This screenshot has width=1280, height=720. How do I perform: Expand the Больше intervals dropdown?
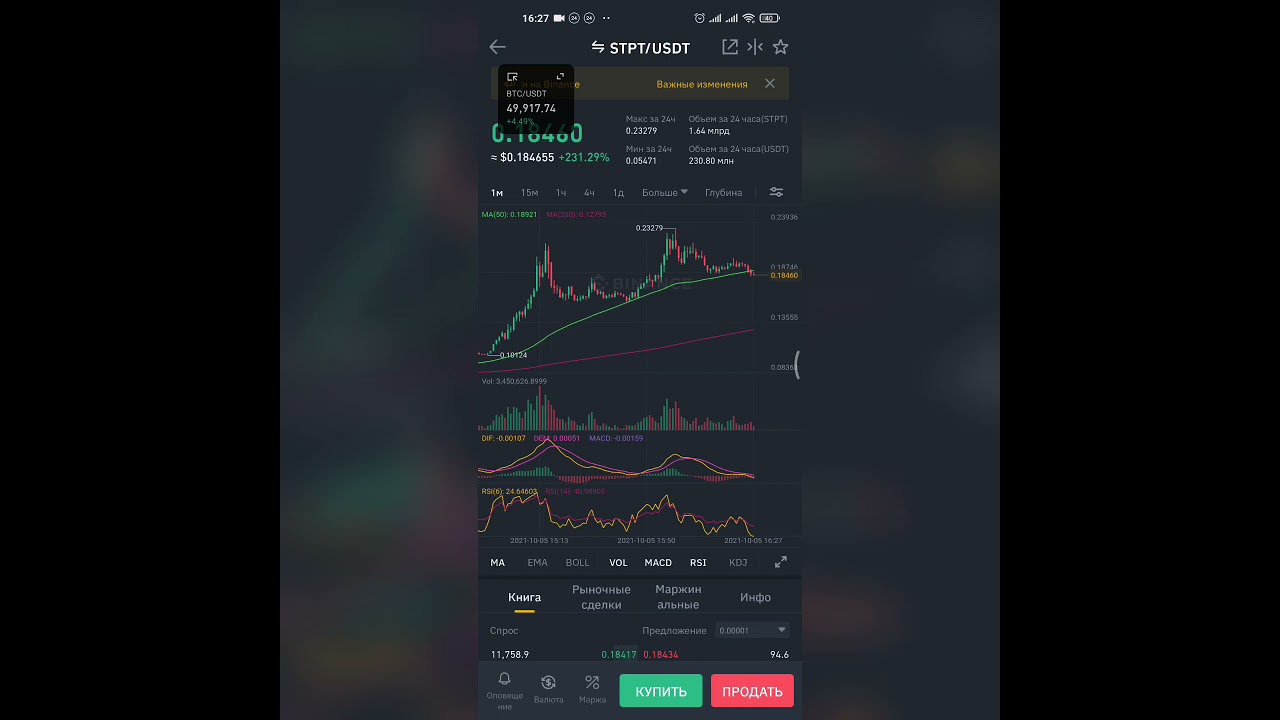tap(665, 193)
